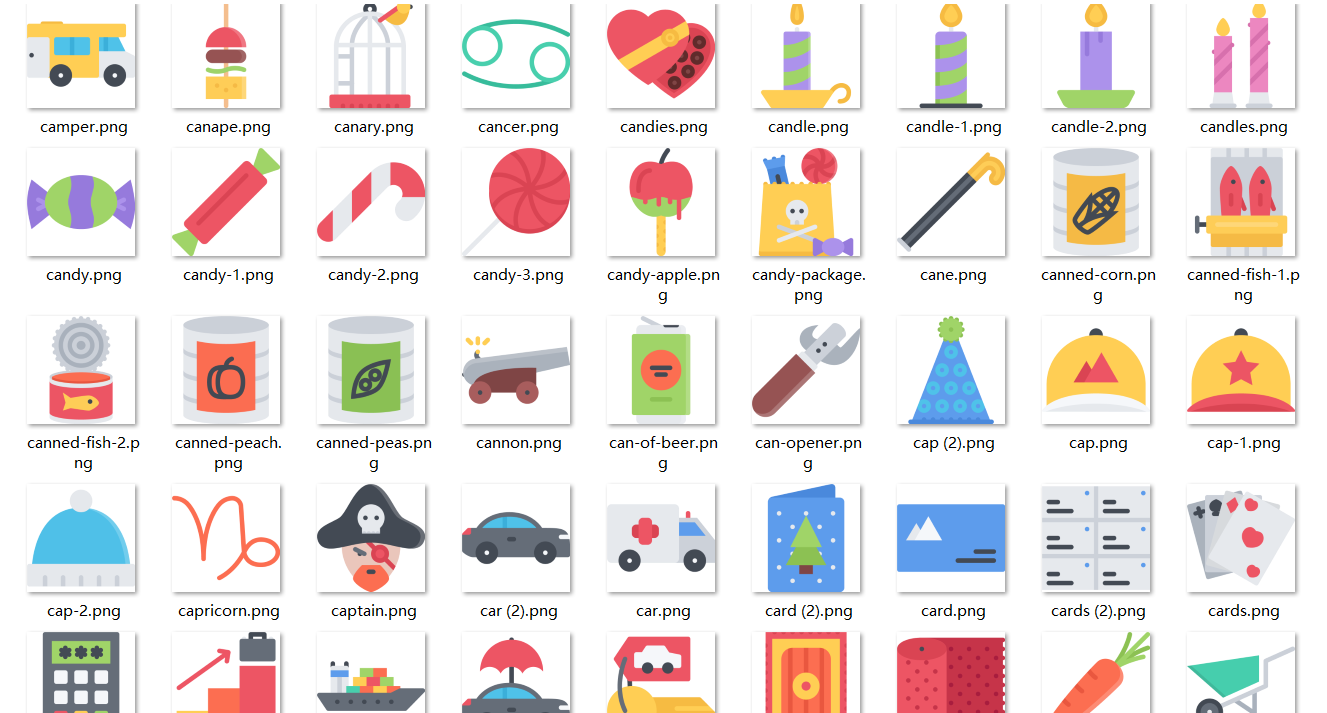The height and width of the screenshot is (713, 1327).
Task: Open the camper.png file
Action: (81, 56)
